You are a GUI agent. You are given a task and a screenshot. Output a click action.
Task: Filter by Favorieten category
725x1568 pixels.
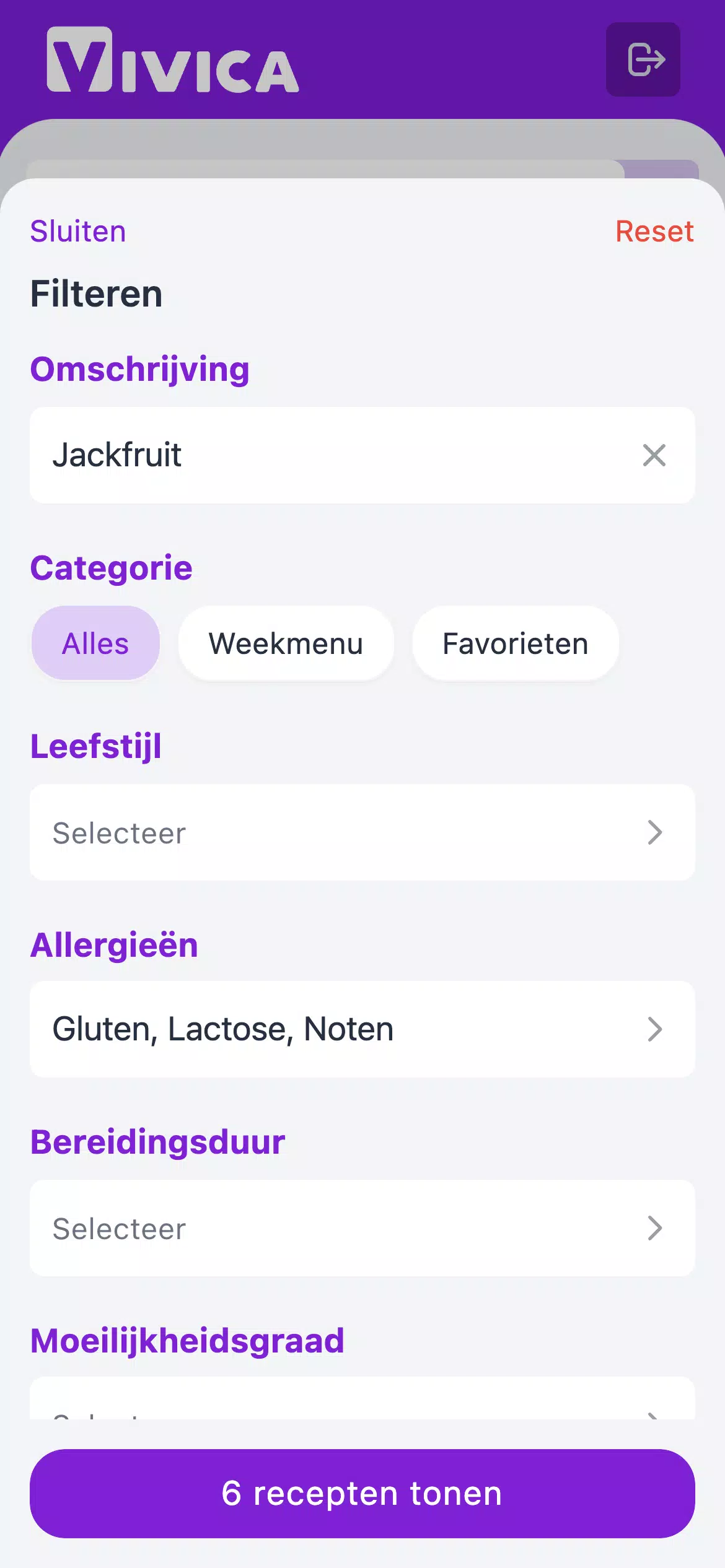coord(515,643)
